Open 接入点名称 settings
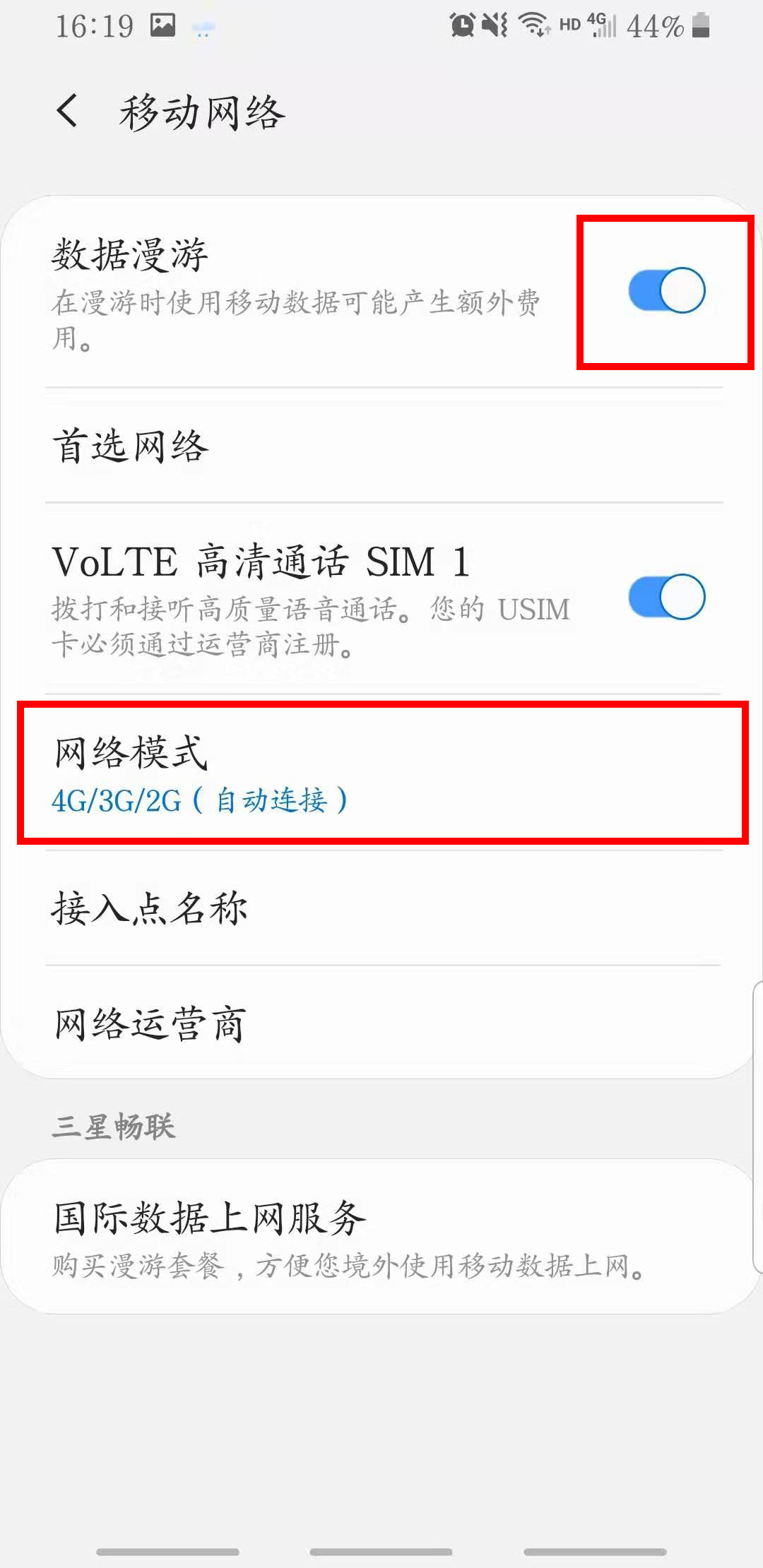Screen dimensions: 763x1568 point(381,908)
